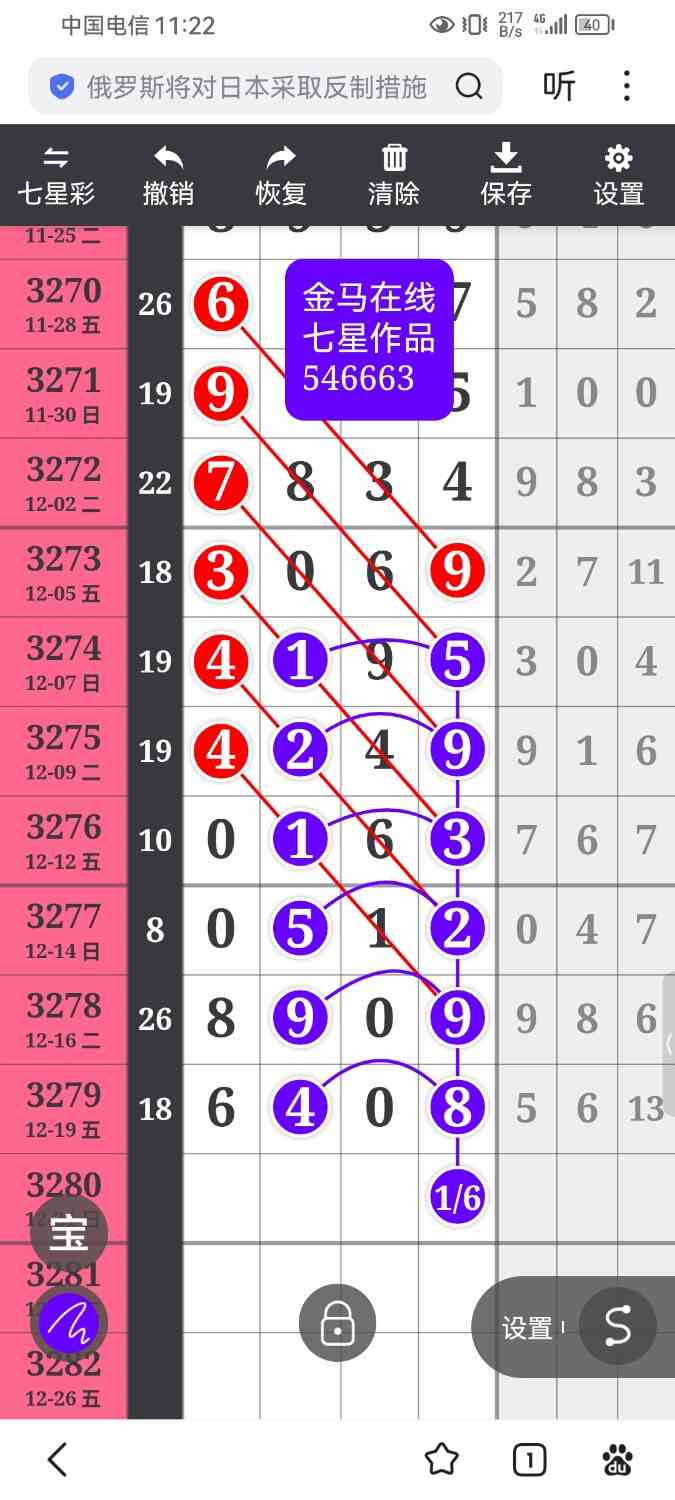Image resolution: width=675 pixels, height=1500 pixels.
Task: Clear all marks with 清除
Action: 394,175
